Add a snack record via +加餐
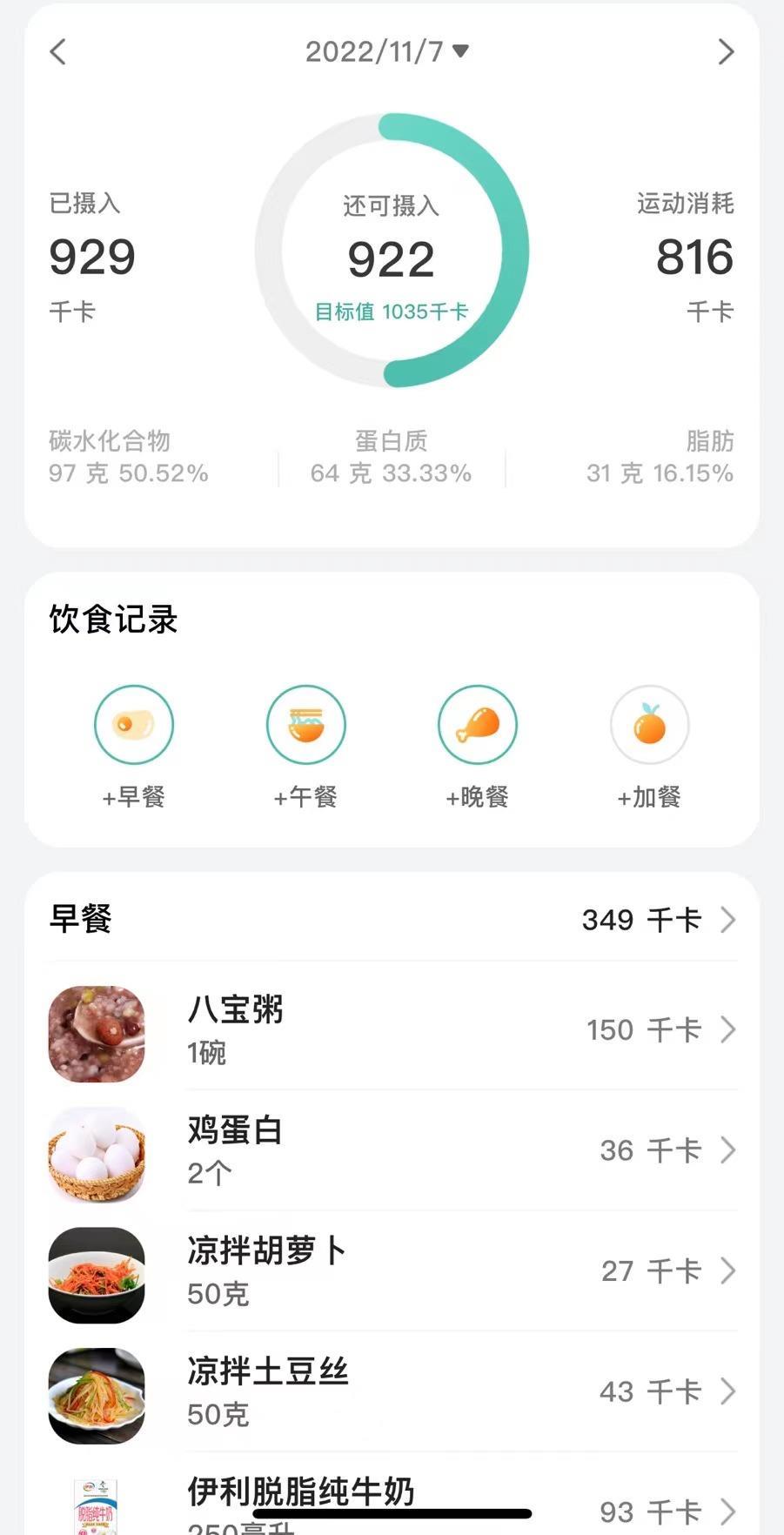Image resolution: width=784 pixels, height=1535 pixels. 649,725
